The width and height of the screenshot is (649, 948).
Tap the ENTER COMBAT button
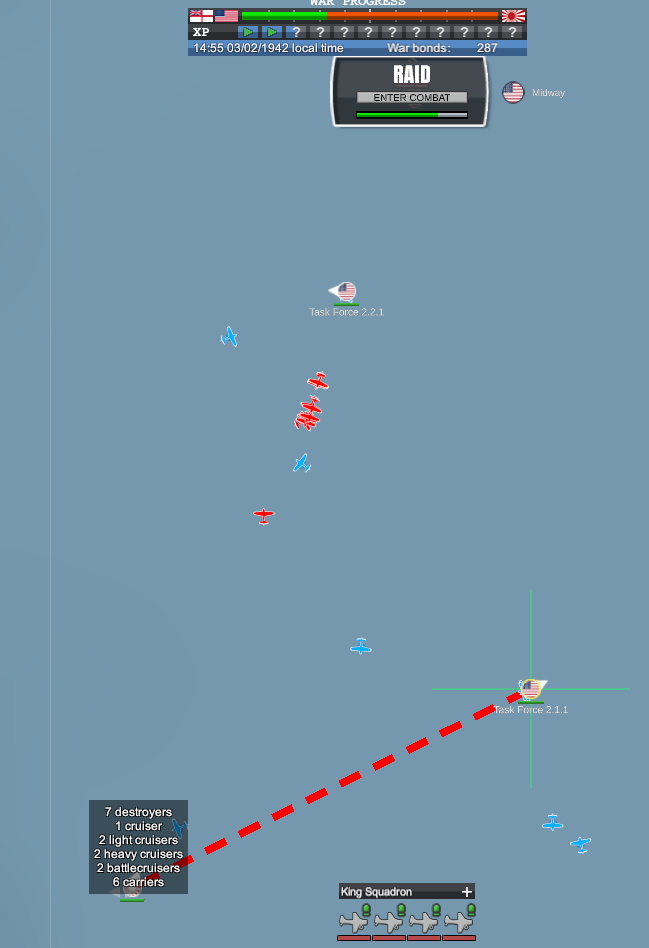coord(411,98)
